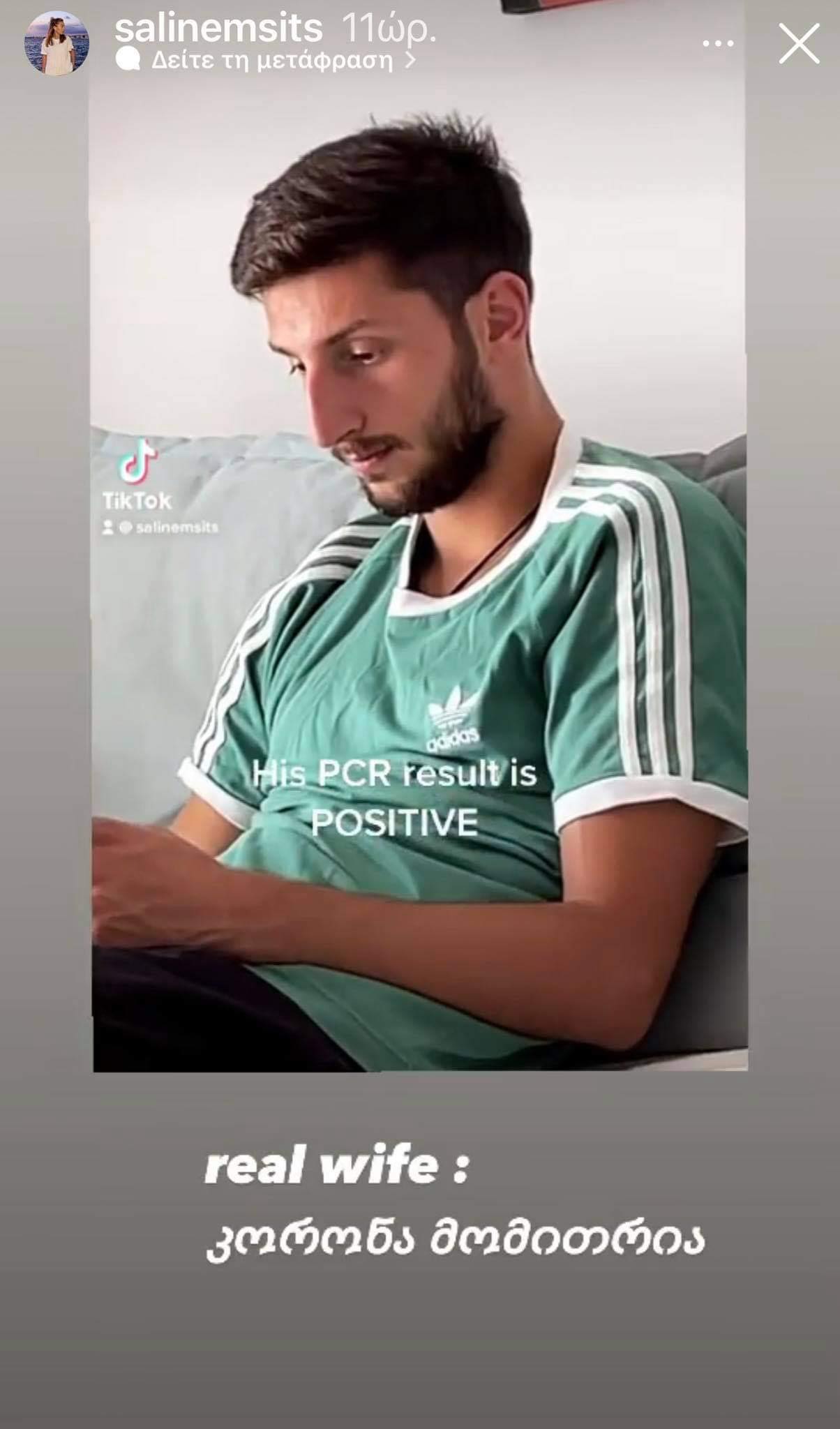Open the three-dot story options menu
Viewport: 840px width, 1429px height.
(x=718, y=44)
